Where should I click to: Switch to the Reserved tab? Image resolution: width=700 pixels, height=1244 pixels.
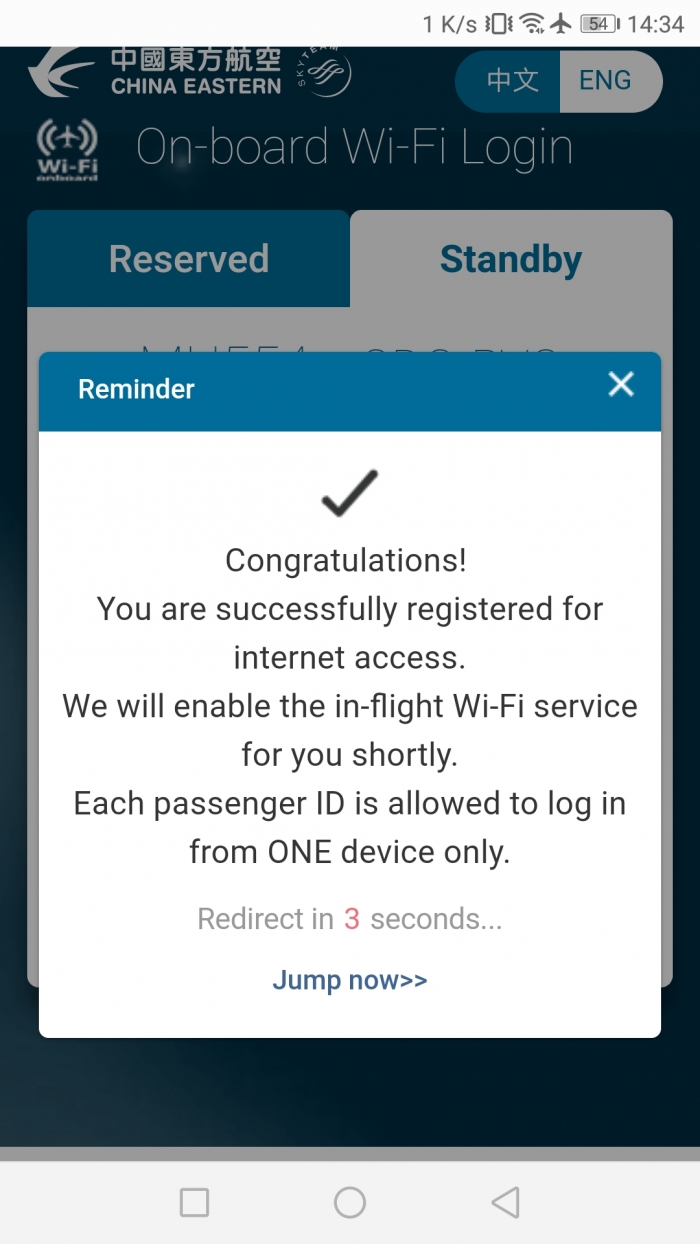(x=189, y=259)
